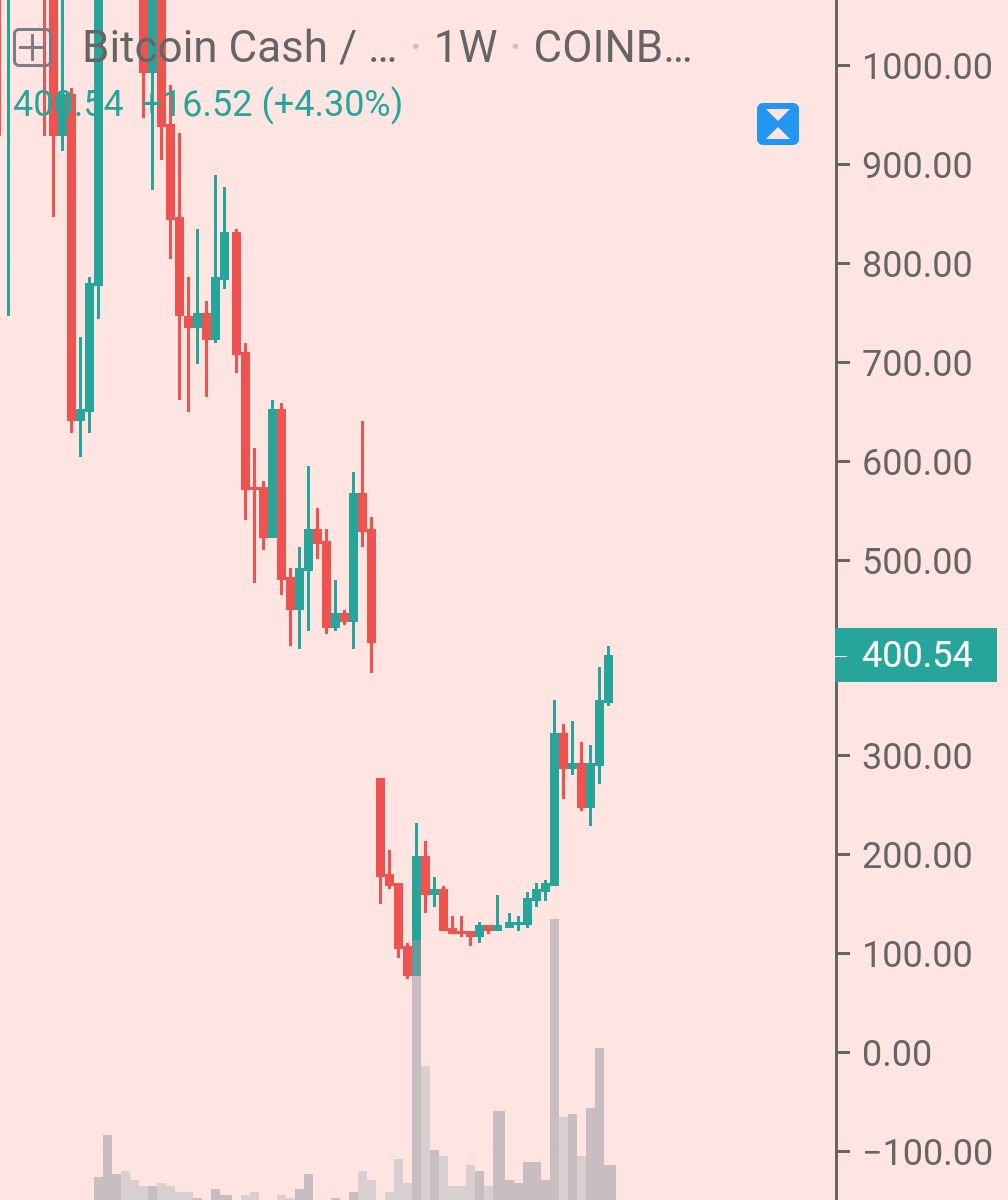The image size is (1008, 1200).
Task: Open the Bitcoin Cash symbol selector
Action: point(238,47)
